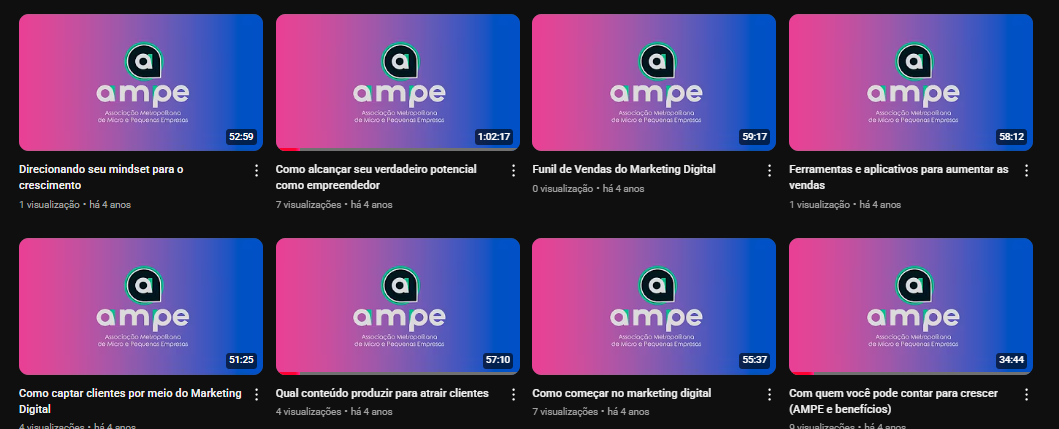Image resolution: width=1059 pixels, height=429 pixels.
Task: Watch Funil de Vendas do Marketing Digital
Action: (654, 82)
